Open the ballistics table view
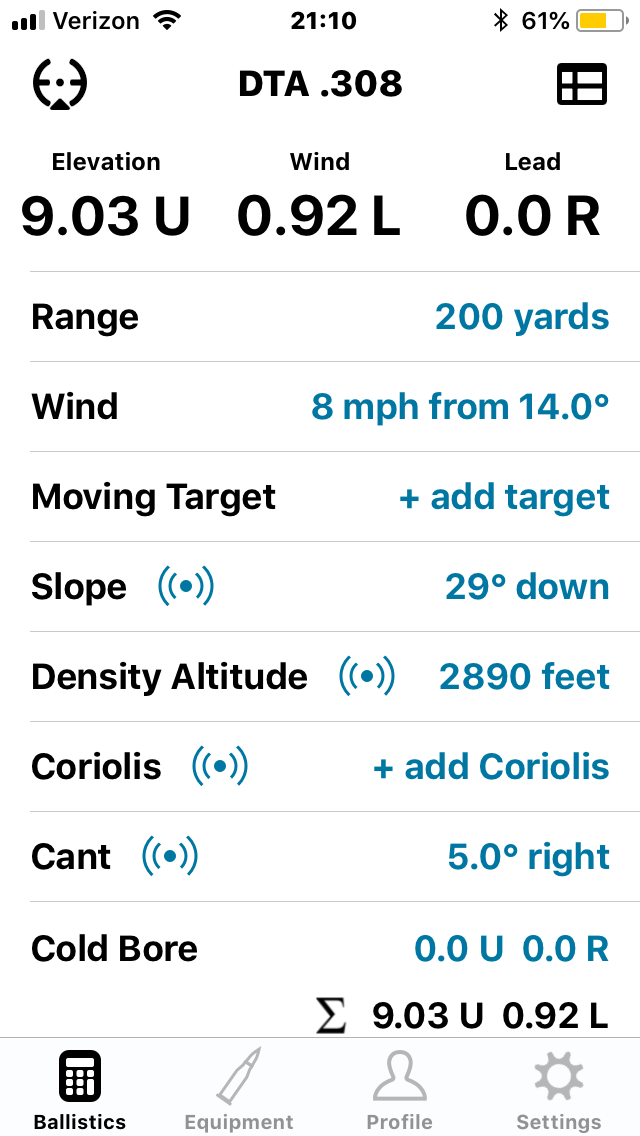This screenshot has width=640, height=1136. [x=581, y=84]
